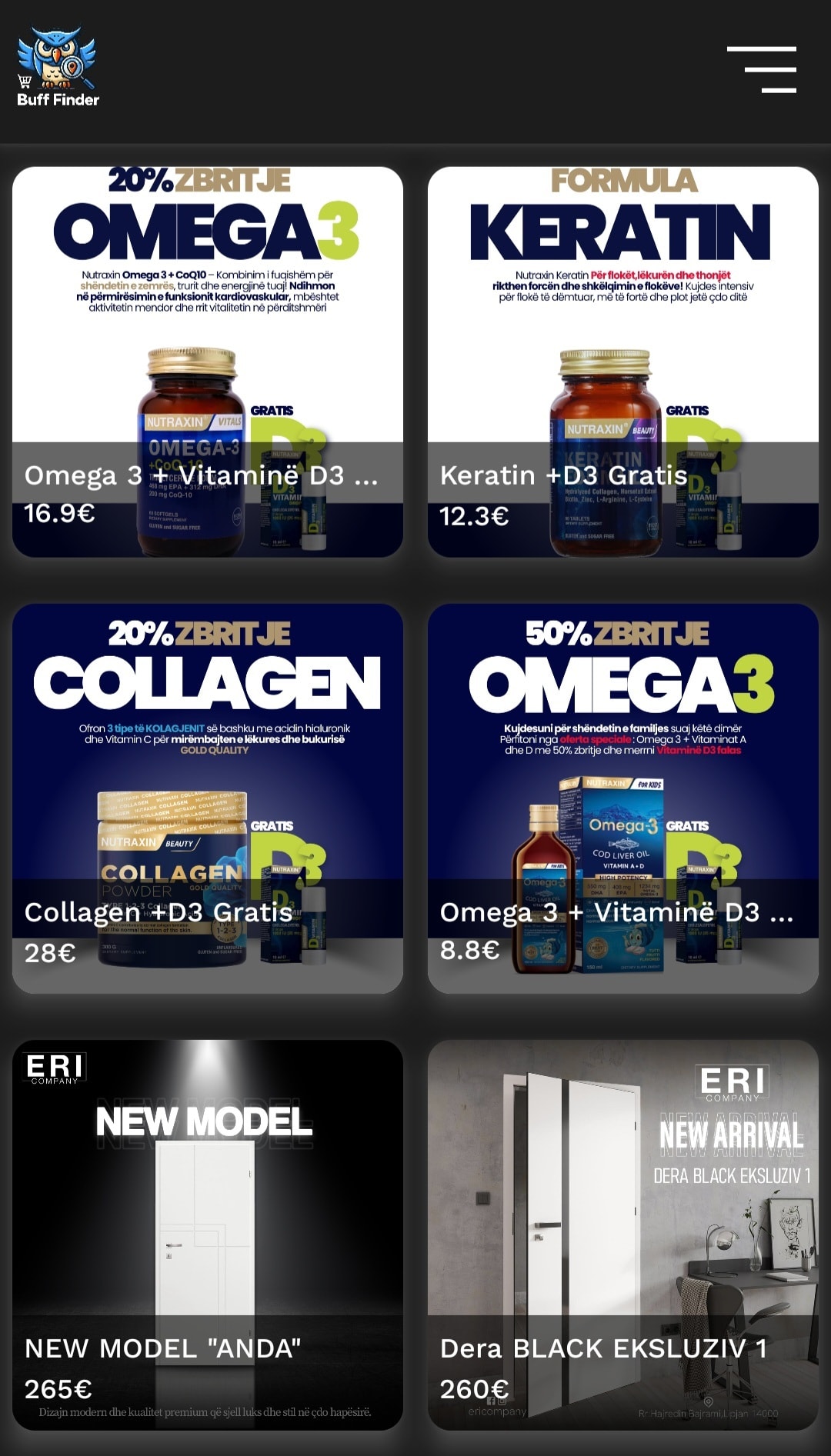View the Keratin +D3 Gratis product
This screenshot has height=1456, width=831.
623,362
